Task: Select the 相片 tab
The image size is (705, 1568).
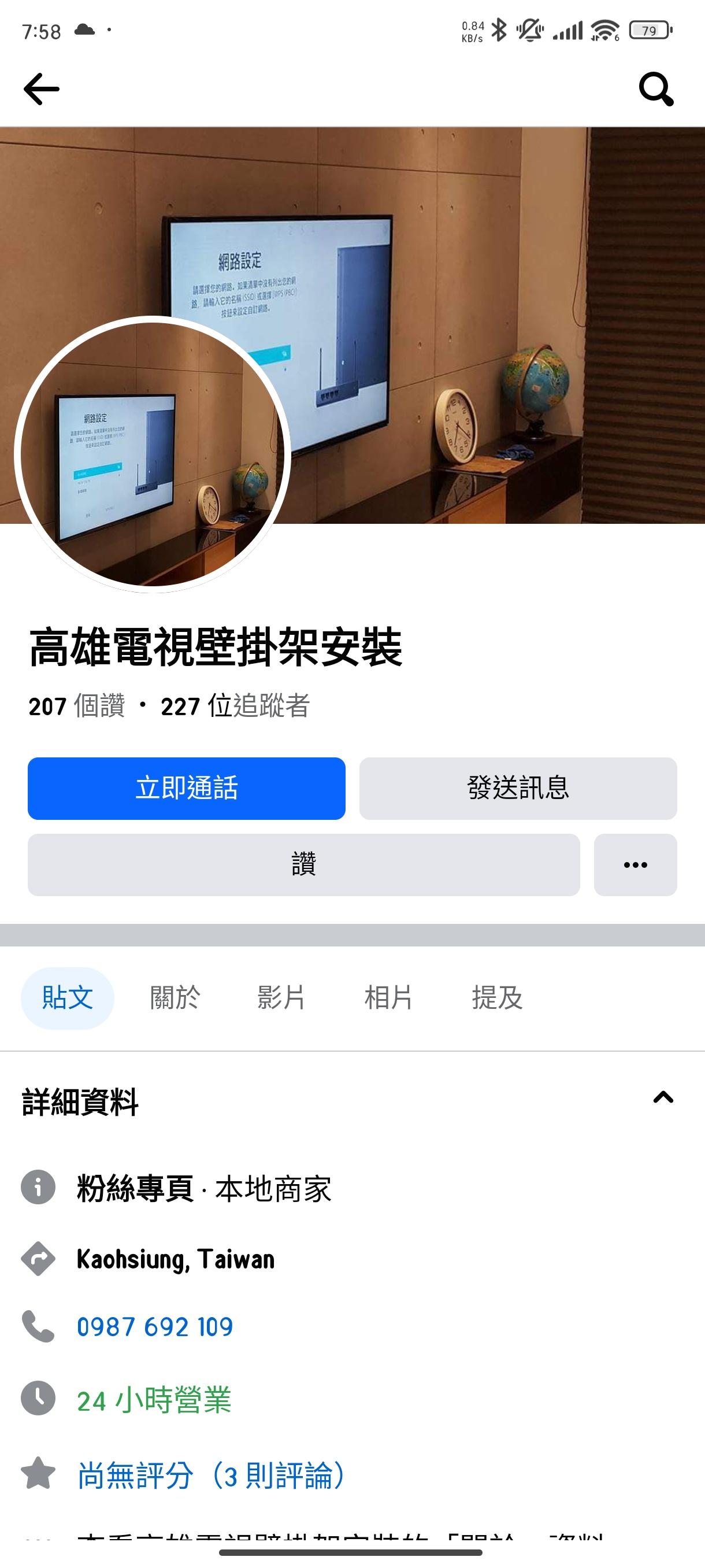Action: pos(389,998)
